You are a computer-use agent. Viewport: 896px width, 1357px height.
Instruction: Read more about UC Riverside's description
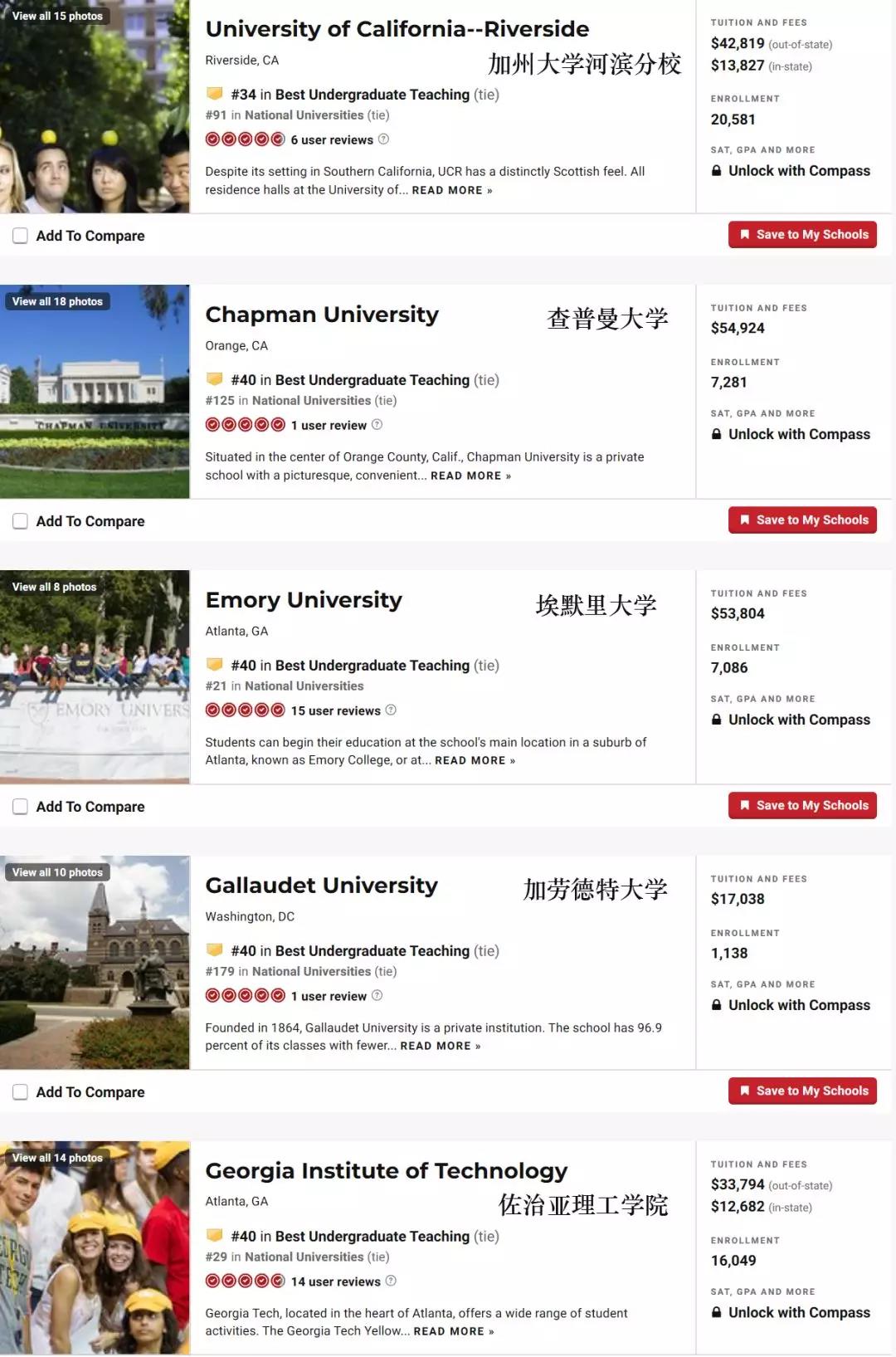pyautogui.click(x=452, y=190)
